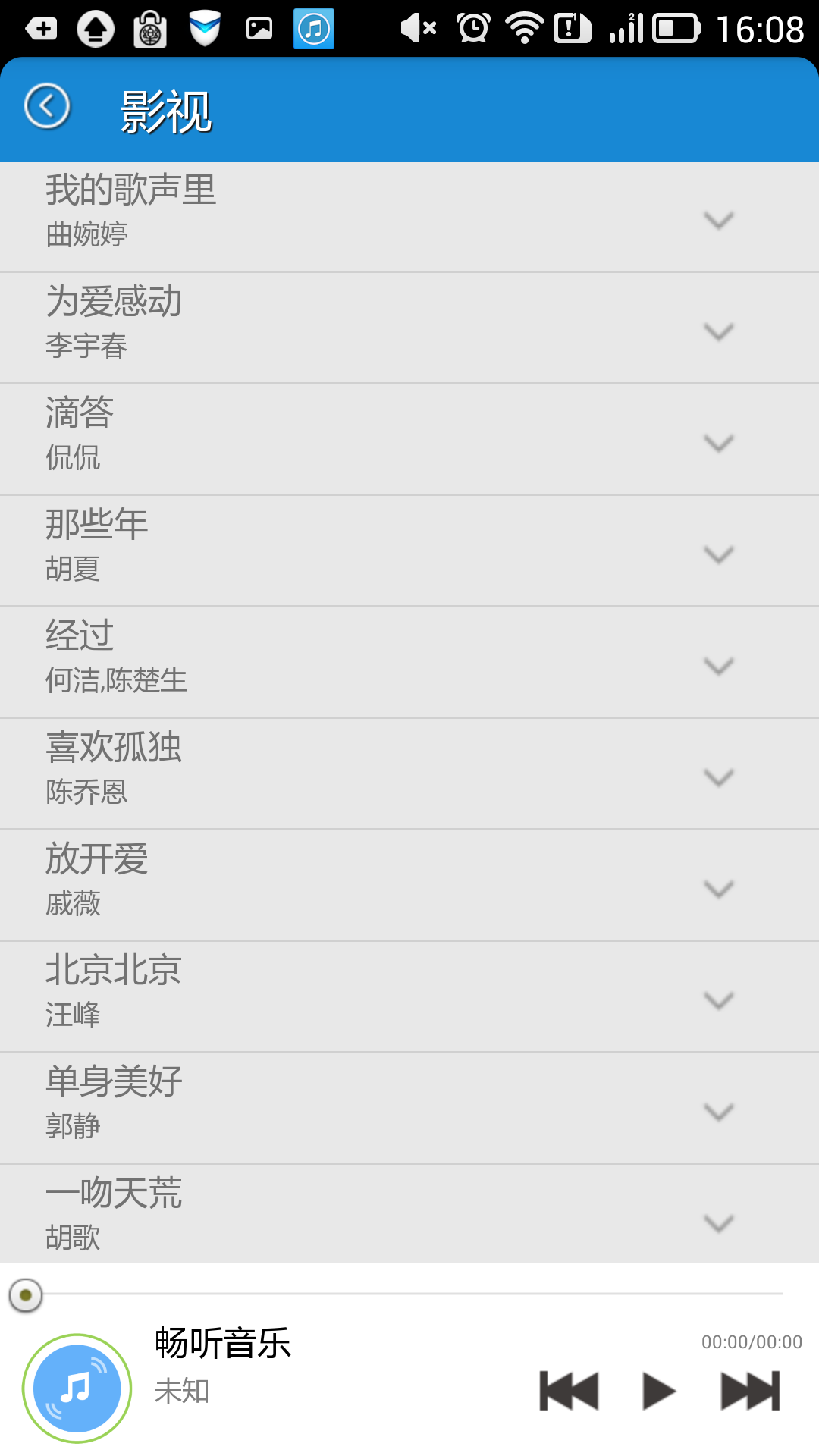Screen dimensions: 819x1456
Task: Skip to the next track
Action: (x=750, y=1391)
